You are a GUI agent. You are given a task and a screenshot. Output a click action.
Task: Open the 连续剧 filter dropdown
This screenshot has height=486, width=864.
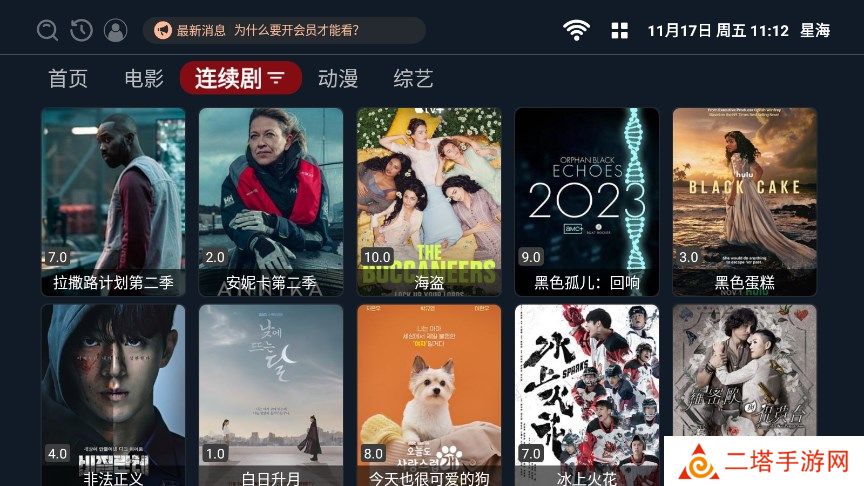coord(240,78)
